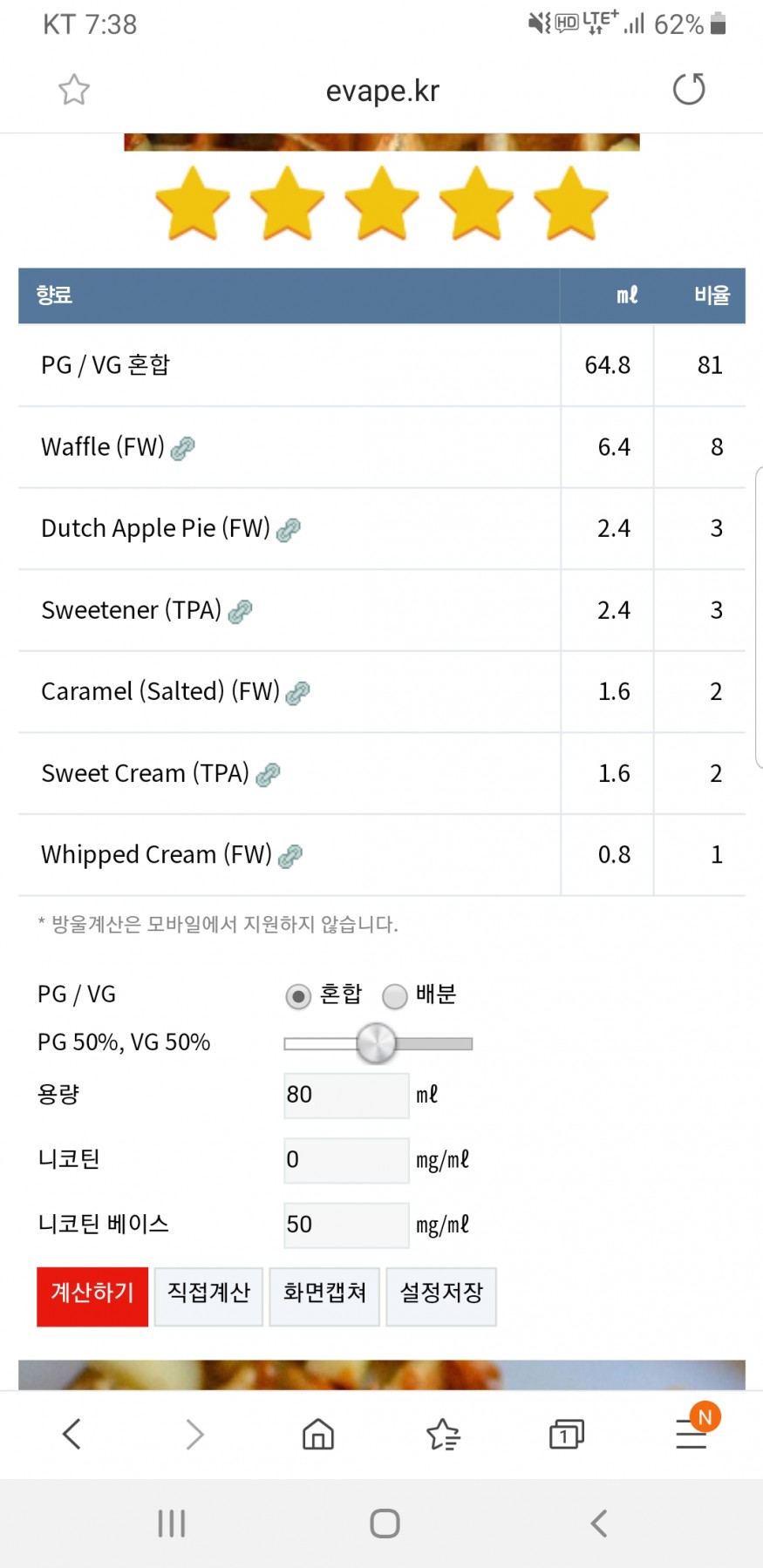This screenshot has width=763, height=1568.
Task: Open the Sweet Cream (TPA) link icon
Action: click(268, 775)
